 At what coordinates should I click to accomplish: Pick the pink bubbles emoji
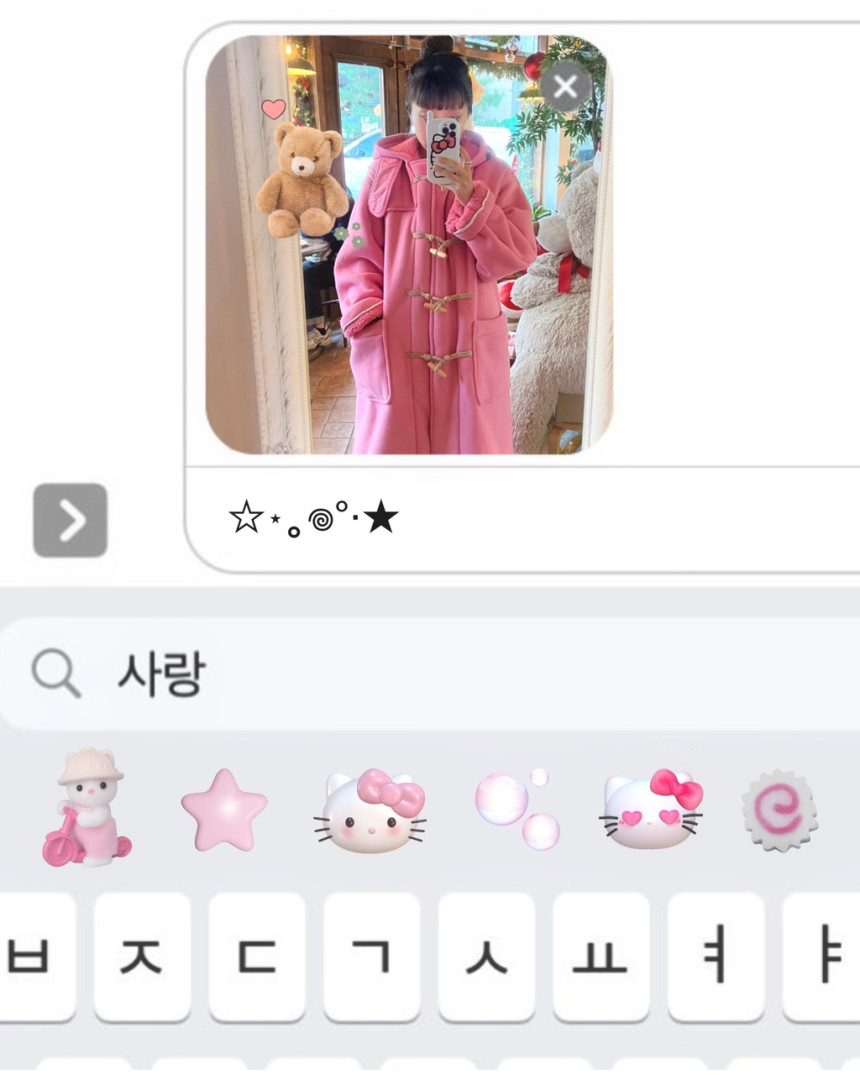click(x=518, y=809)
